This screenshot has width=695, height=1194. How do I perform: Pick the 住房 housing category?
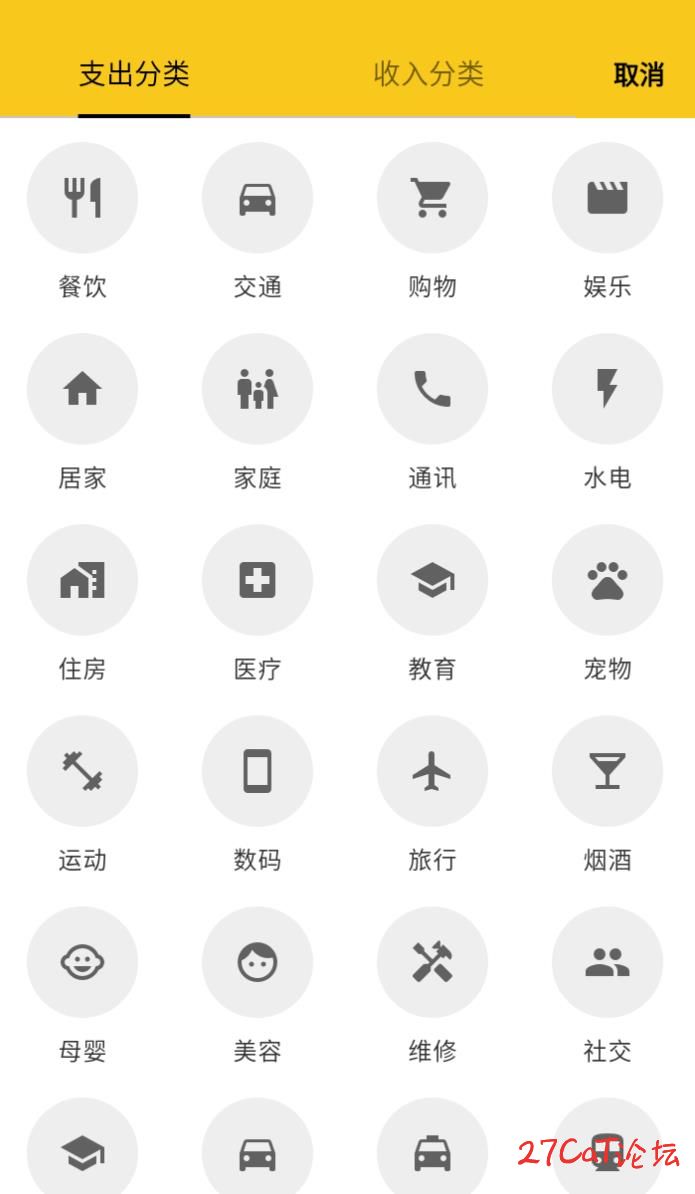pos(82,580)
